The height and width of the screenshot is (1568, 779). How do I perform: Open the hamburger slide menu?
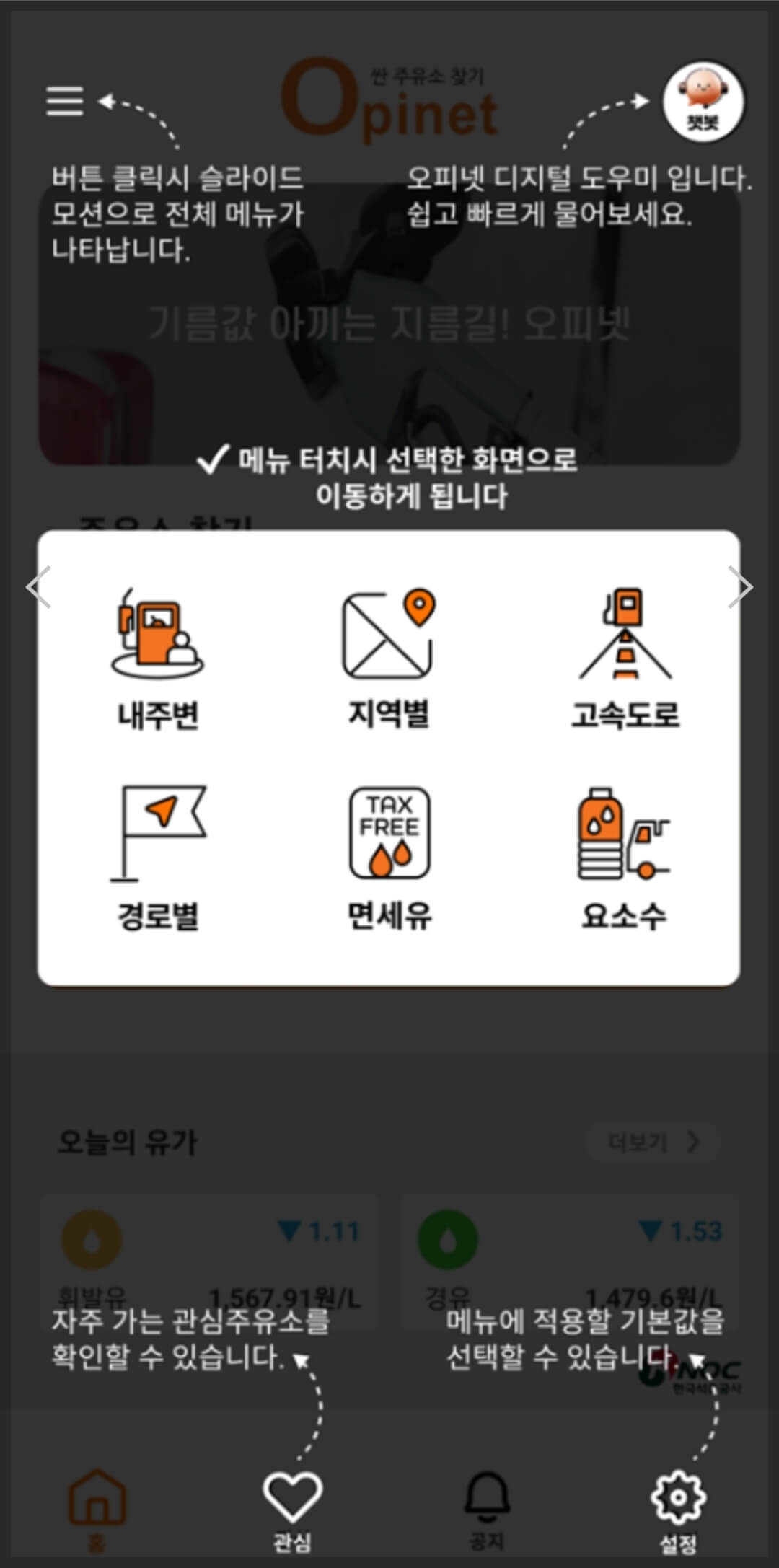[x=63, y=101]
